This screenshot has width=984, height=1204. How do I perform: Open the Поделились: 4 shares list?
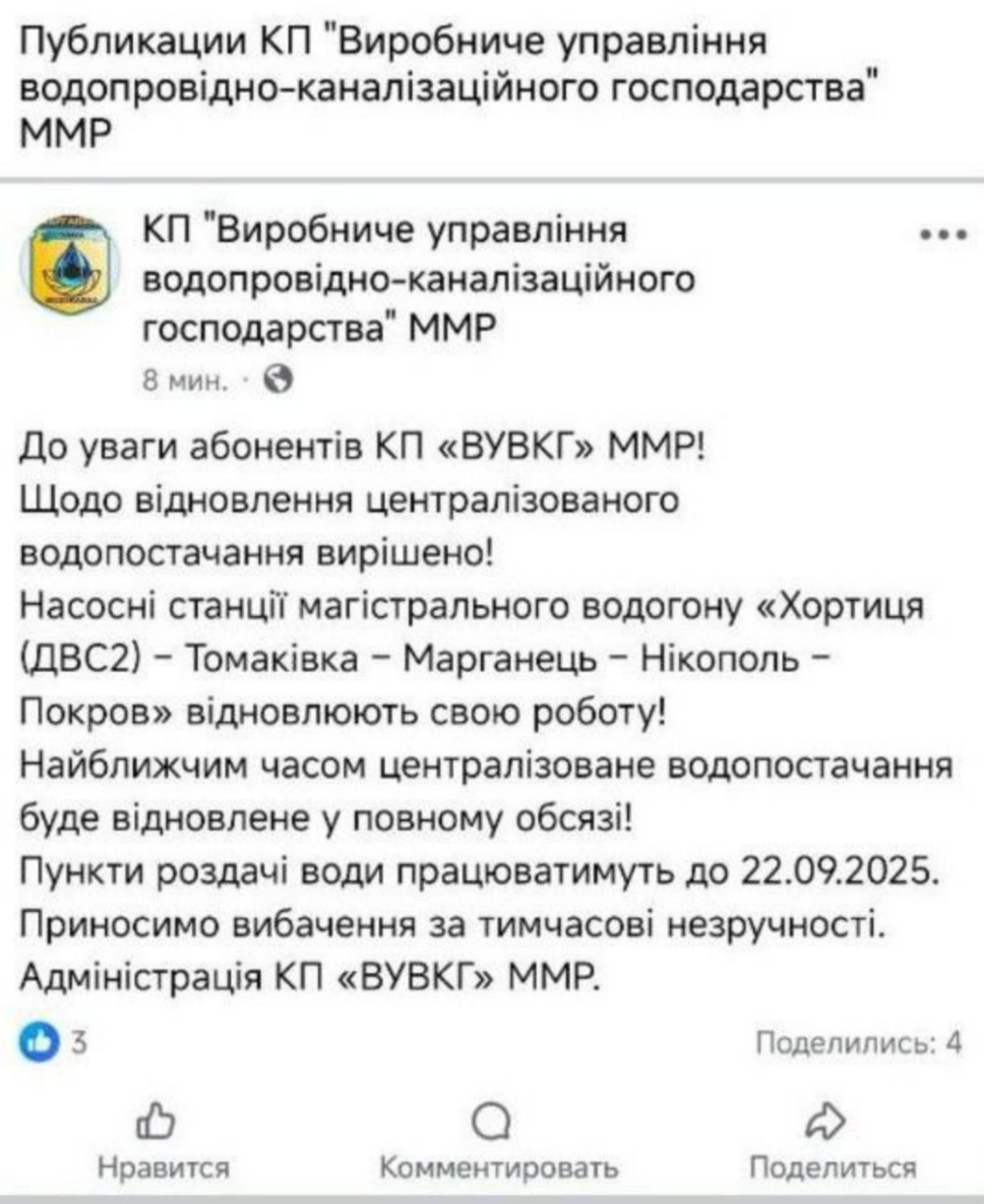858,1044
